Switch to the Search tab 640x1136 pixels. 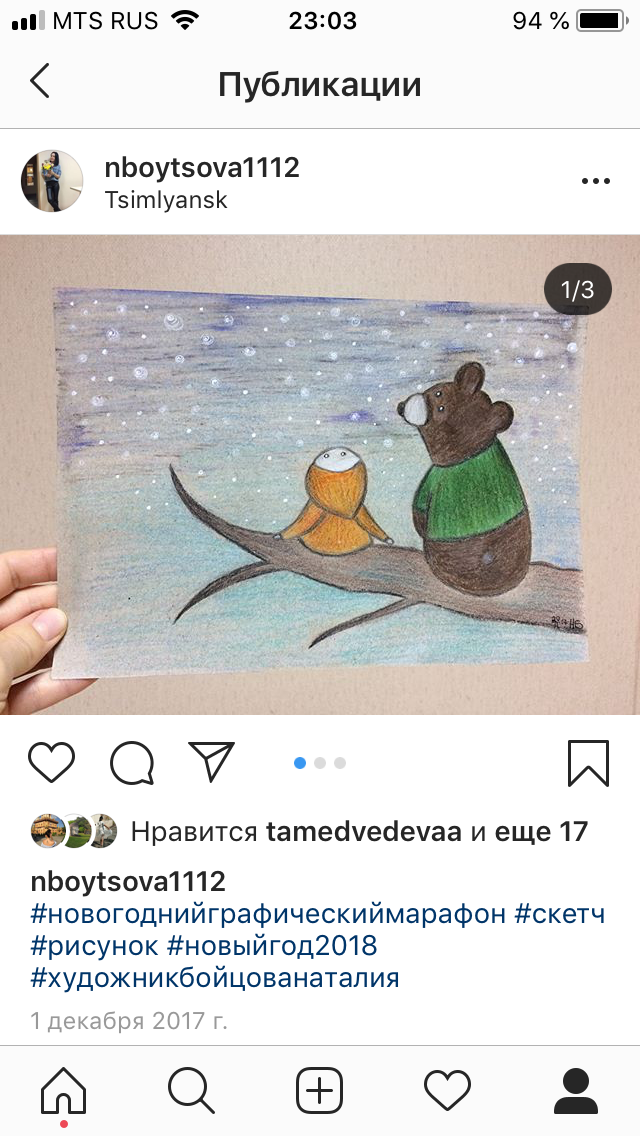pos(191,1090)
